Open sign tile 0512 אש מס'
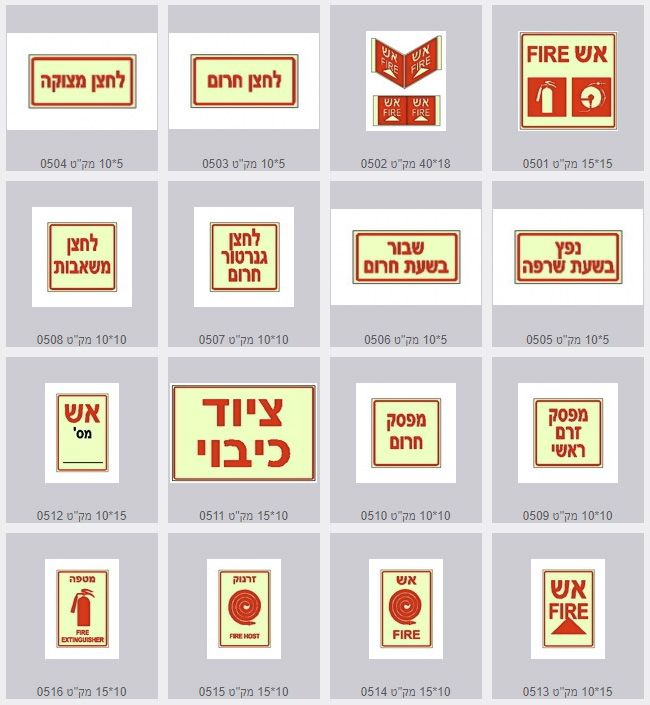Viewport: 650px width, 705px height. [x=82, y=433]
